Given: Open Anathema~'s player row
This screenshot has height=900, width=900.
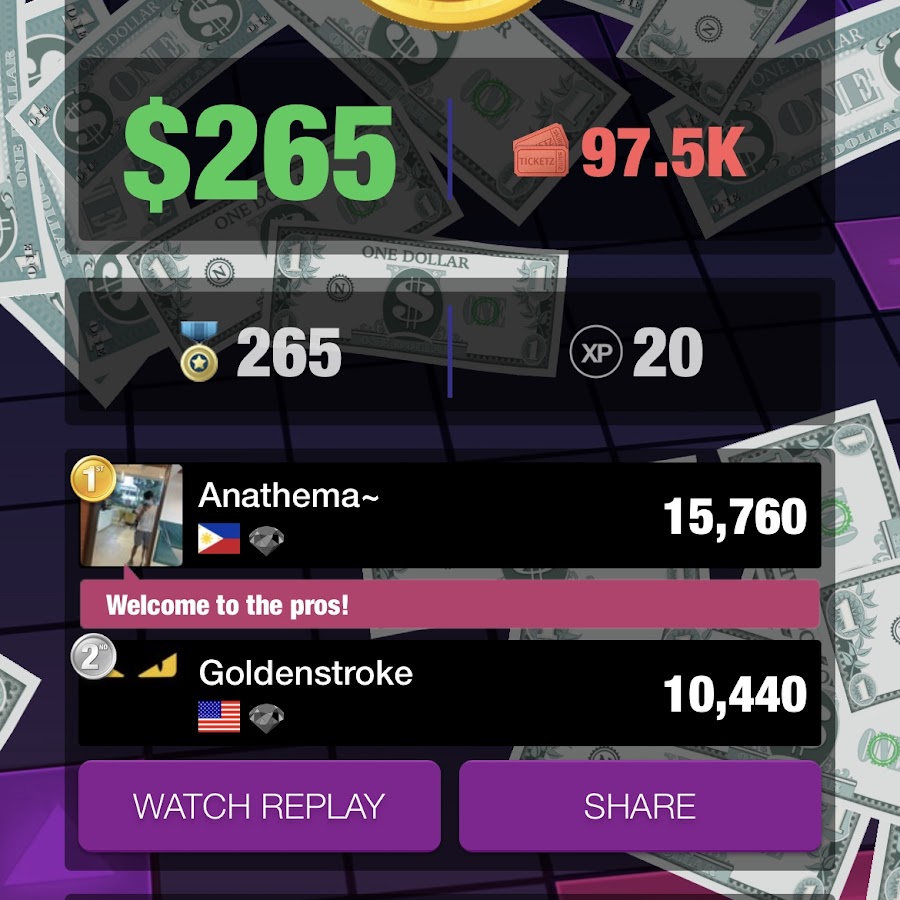Looking at the screenshot, I should 450,516.
